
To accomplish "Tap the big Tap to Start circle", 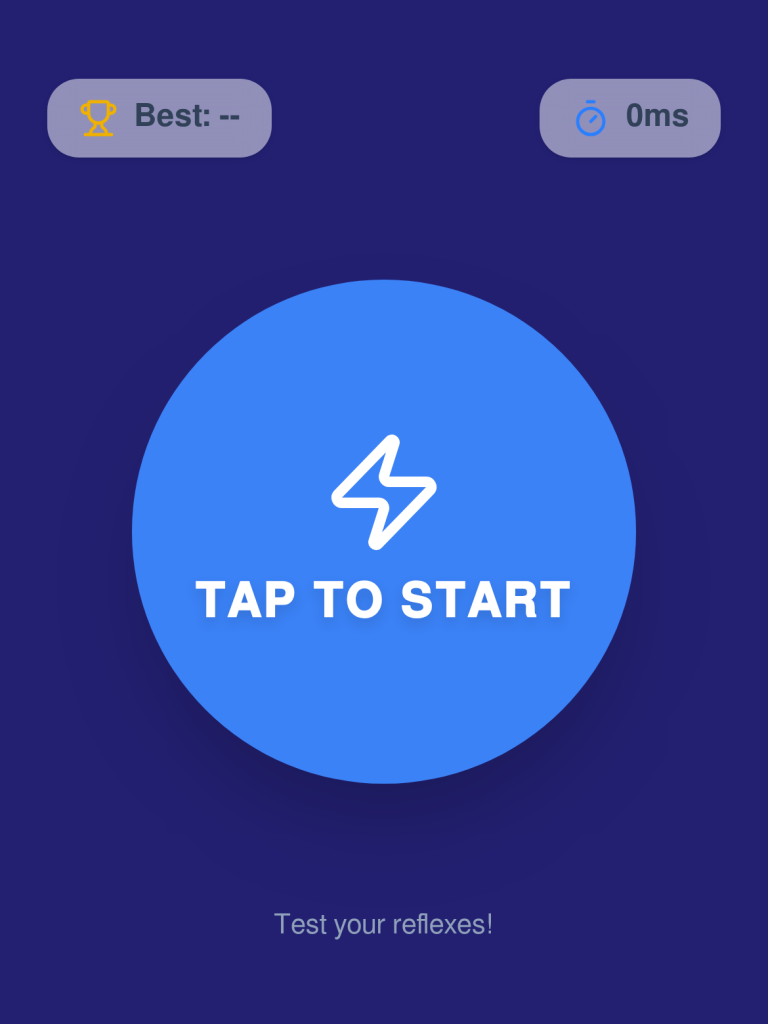I will (384, 532).
